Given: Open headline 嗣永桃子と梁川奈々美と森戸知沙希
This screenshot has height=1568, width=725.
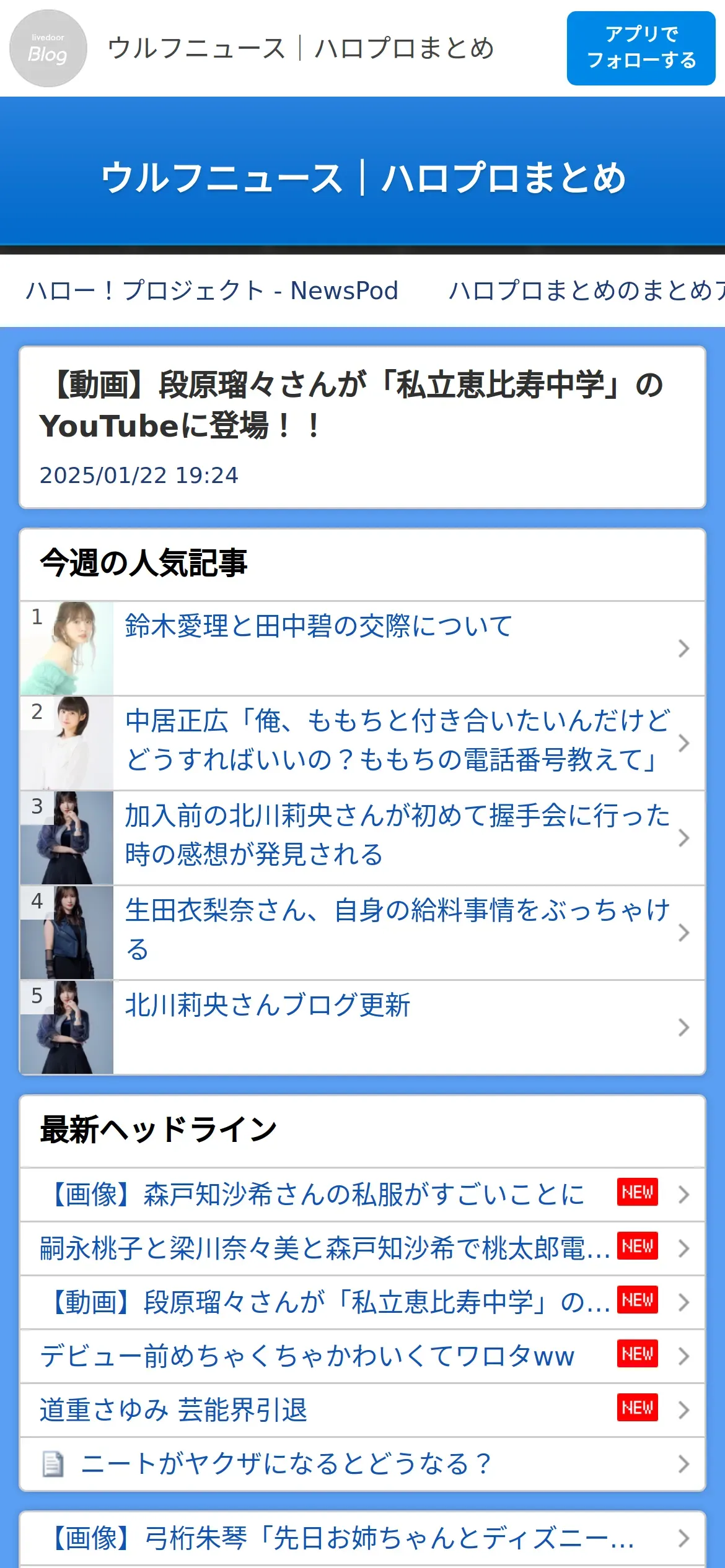Looking at the screenshot, I should click(x=362, y=1248).
